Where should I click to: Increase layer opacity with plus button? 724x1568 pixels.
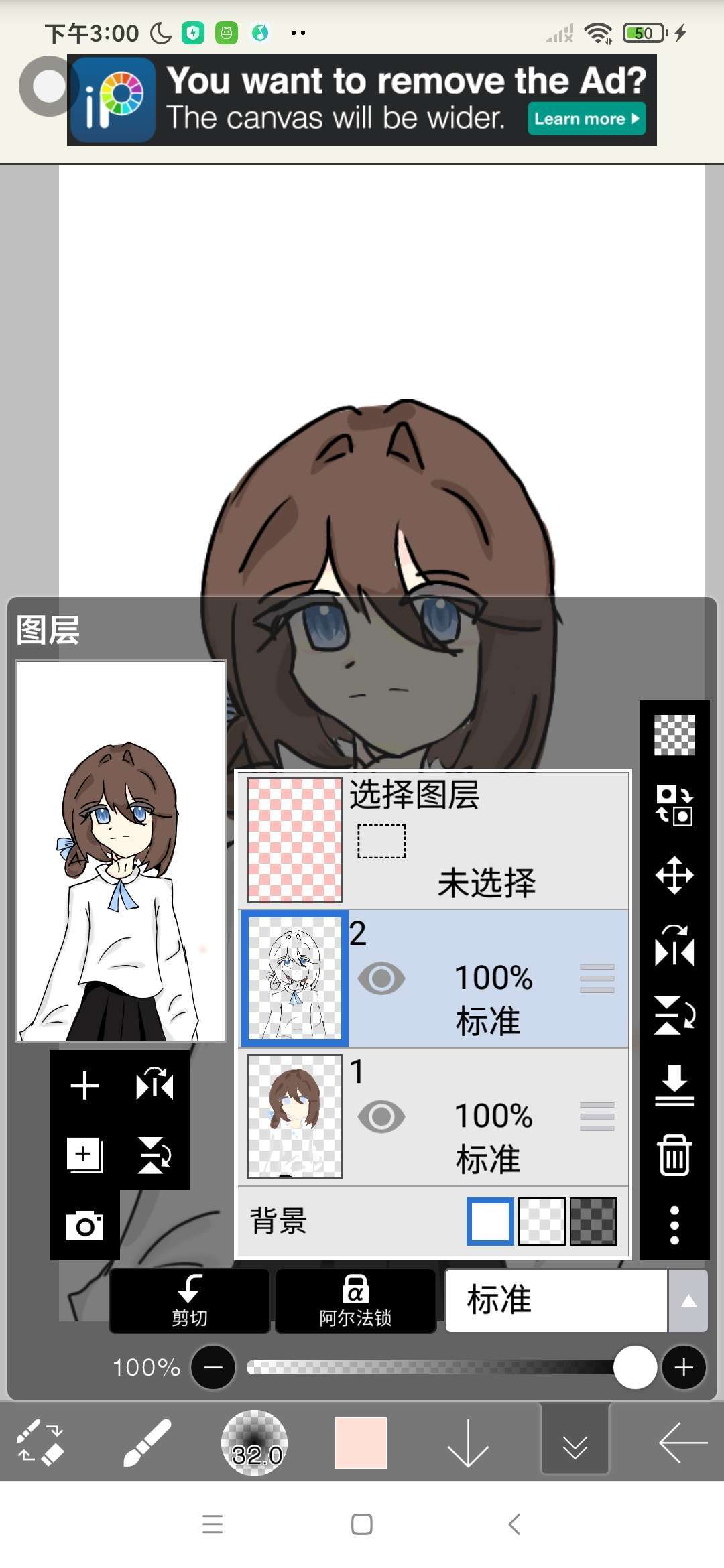tap(684, 1367)
